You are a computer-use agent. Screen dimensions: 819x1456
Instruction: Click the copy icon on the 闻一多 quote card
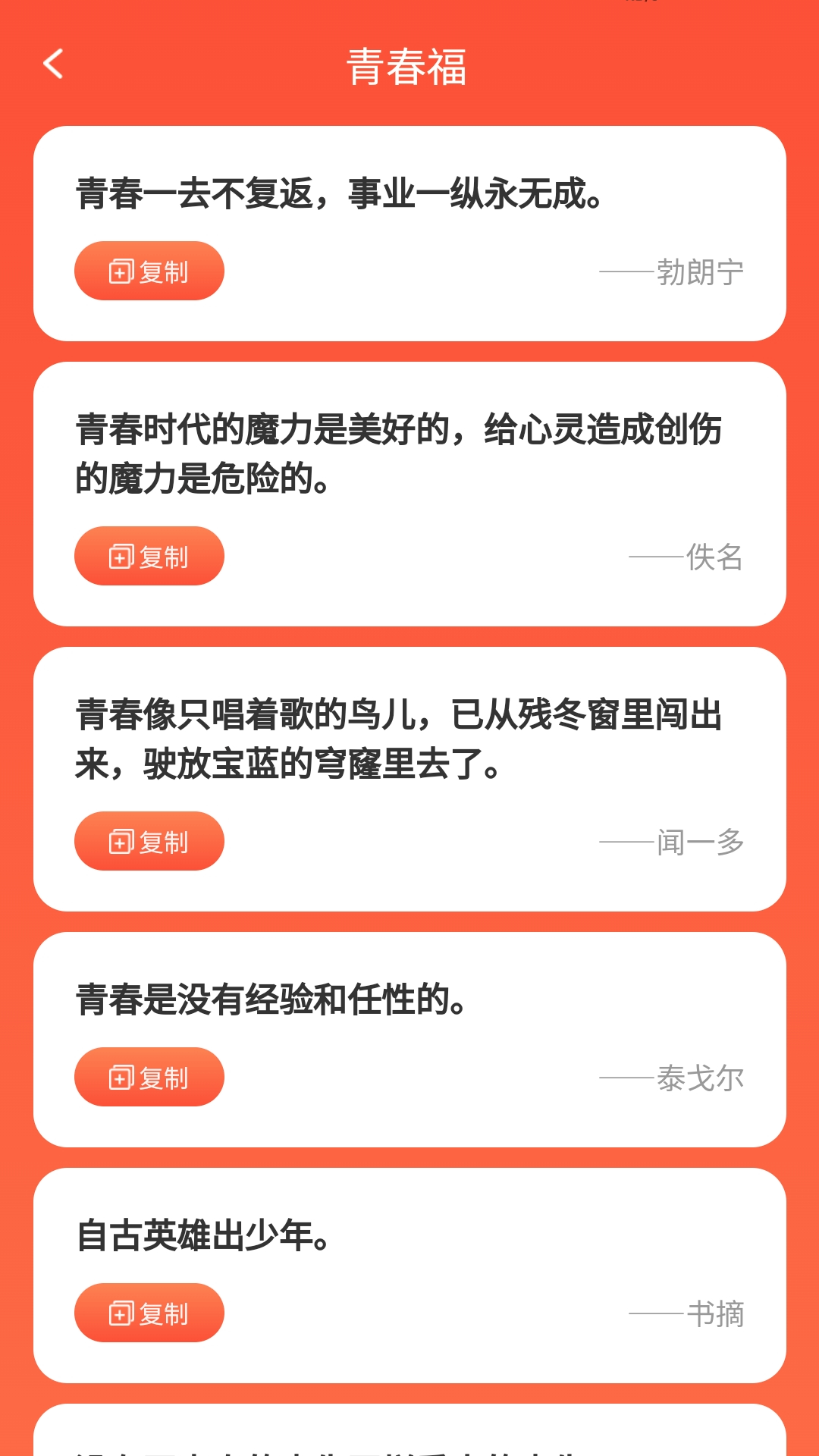(120, 840)
